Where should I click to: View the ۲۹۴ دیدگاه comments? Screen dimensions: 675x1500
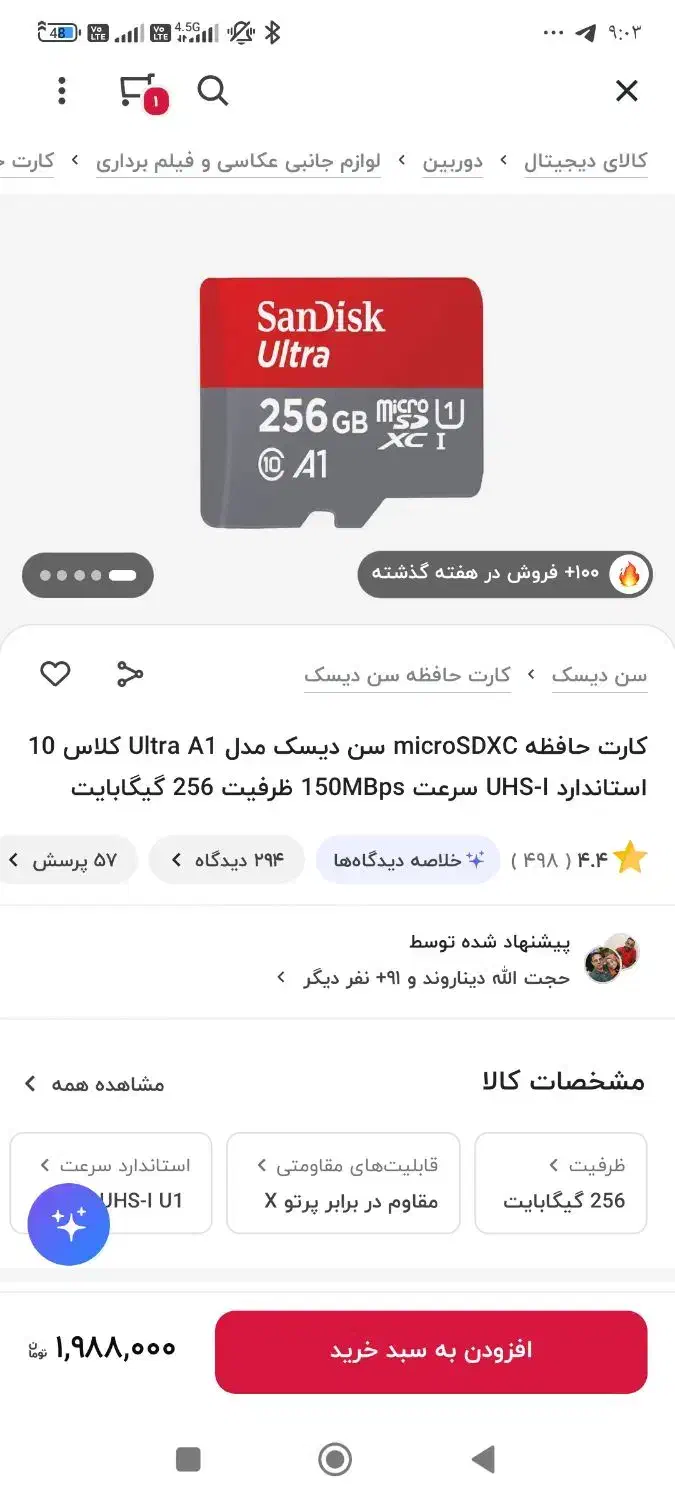(x=227, y=860)
